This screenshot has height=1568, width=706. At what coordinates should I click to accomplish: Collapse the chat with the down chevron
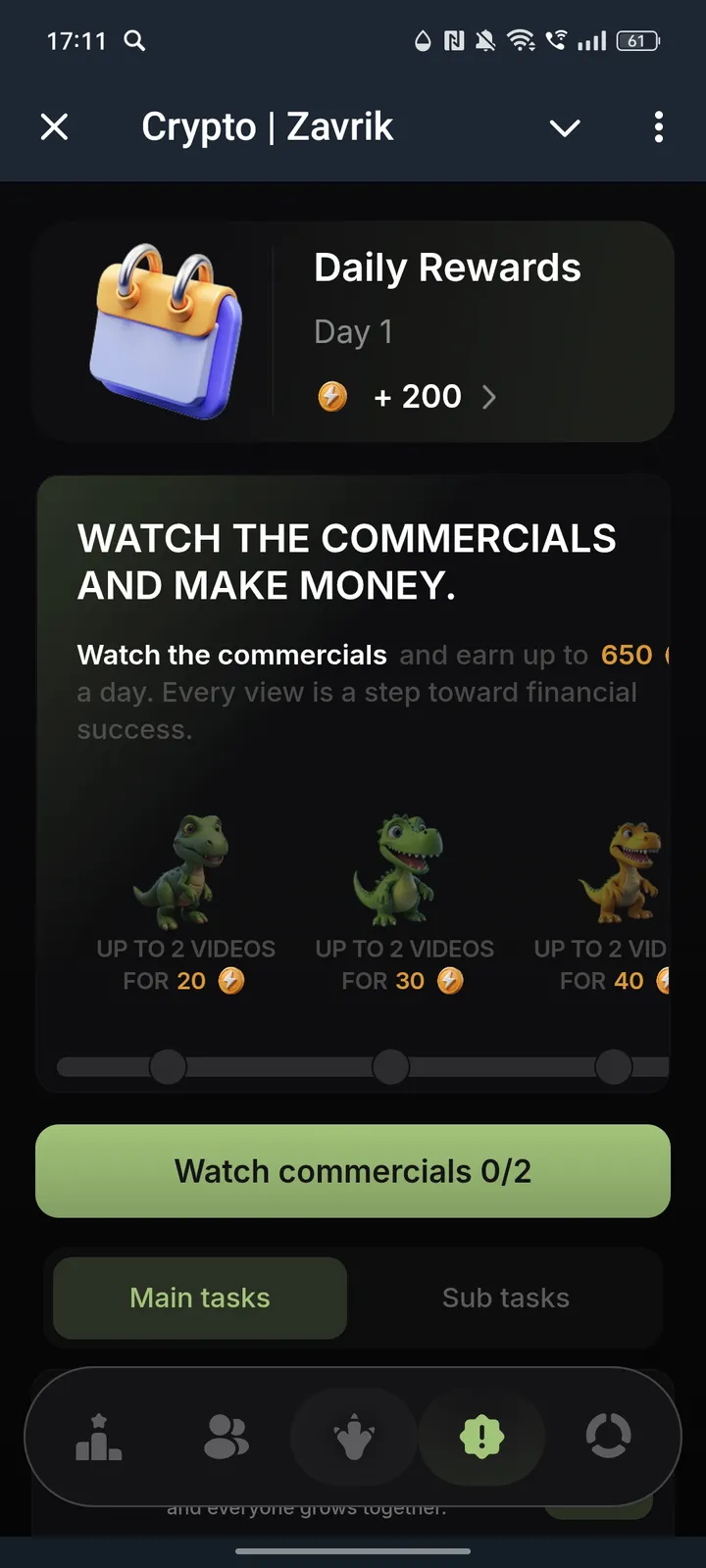click(x=565, y=127)
